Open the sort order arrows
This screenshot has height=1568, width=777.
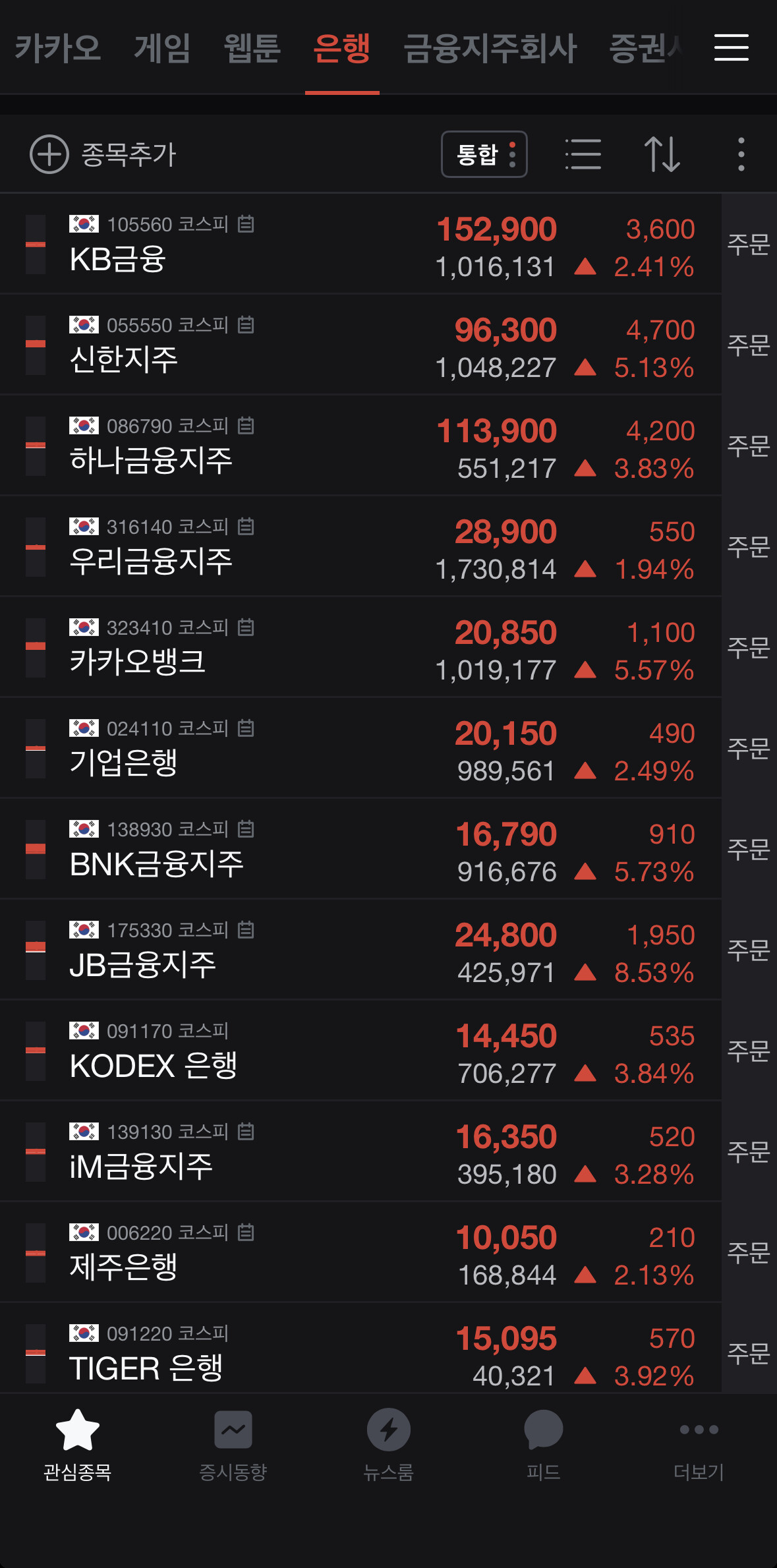pyautogui.click(x=662, y=154)
